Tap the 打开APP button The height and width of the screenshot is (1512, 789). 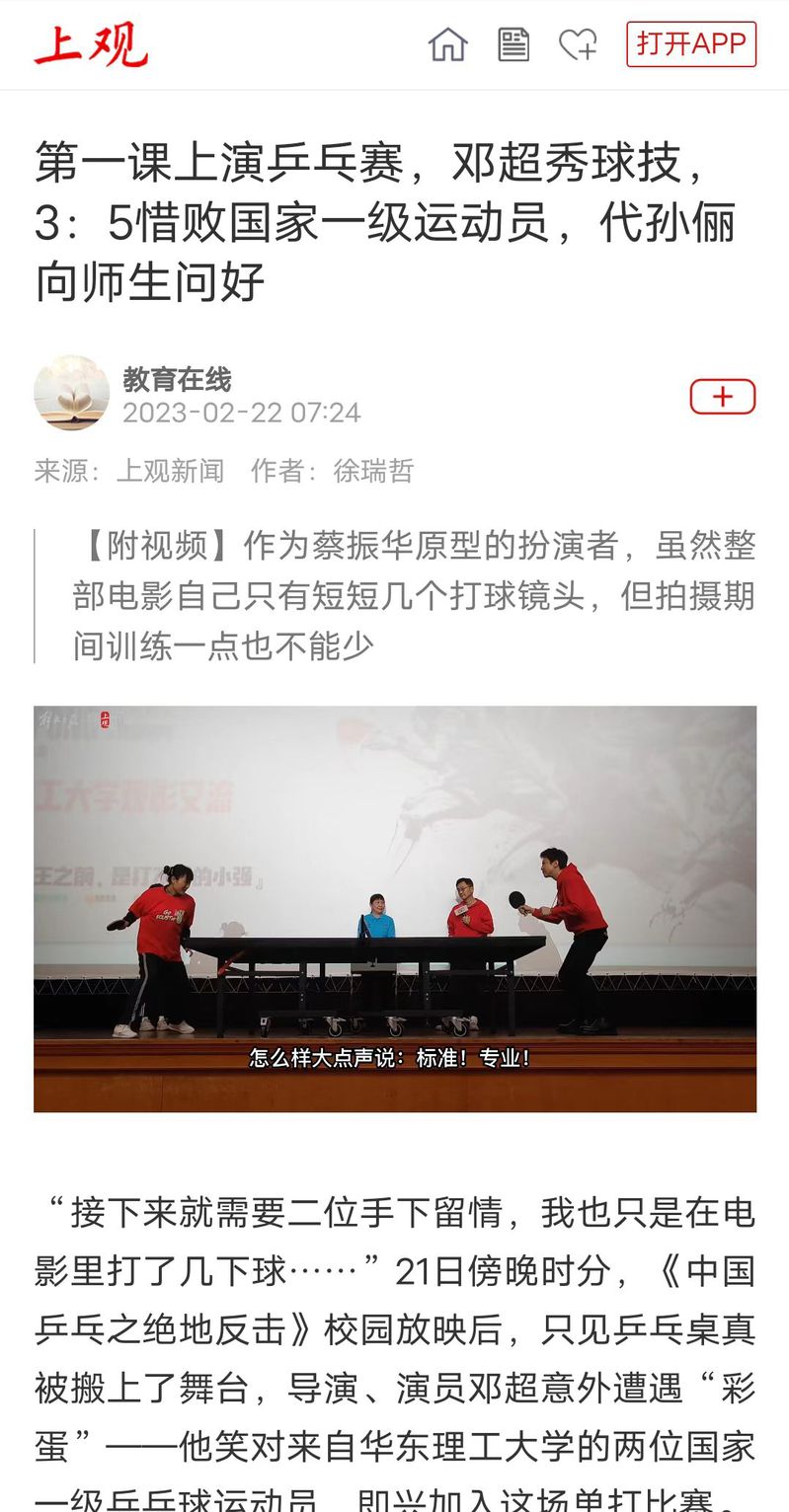pos(691,44)
